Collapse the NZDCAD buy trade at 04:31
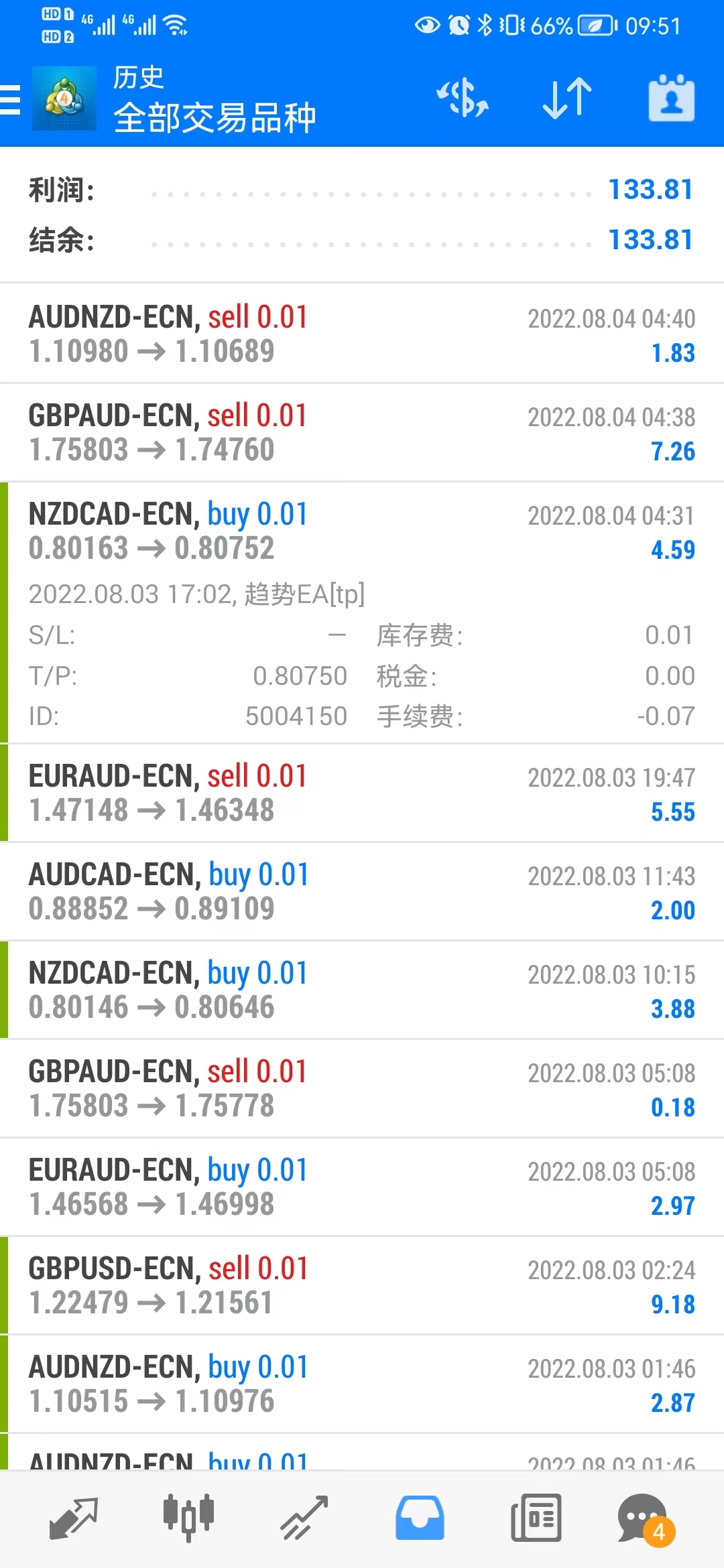The width and height of the screenshot is (724, 1568). coord(362,531)
